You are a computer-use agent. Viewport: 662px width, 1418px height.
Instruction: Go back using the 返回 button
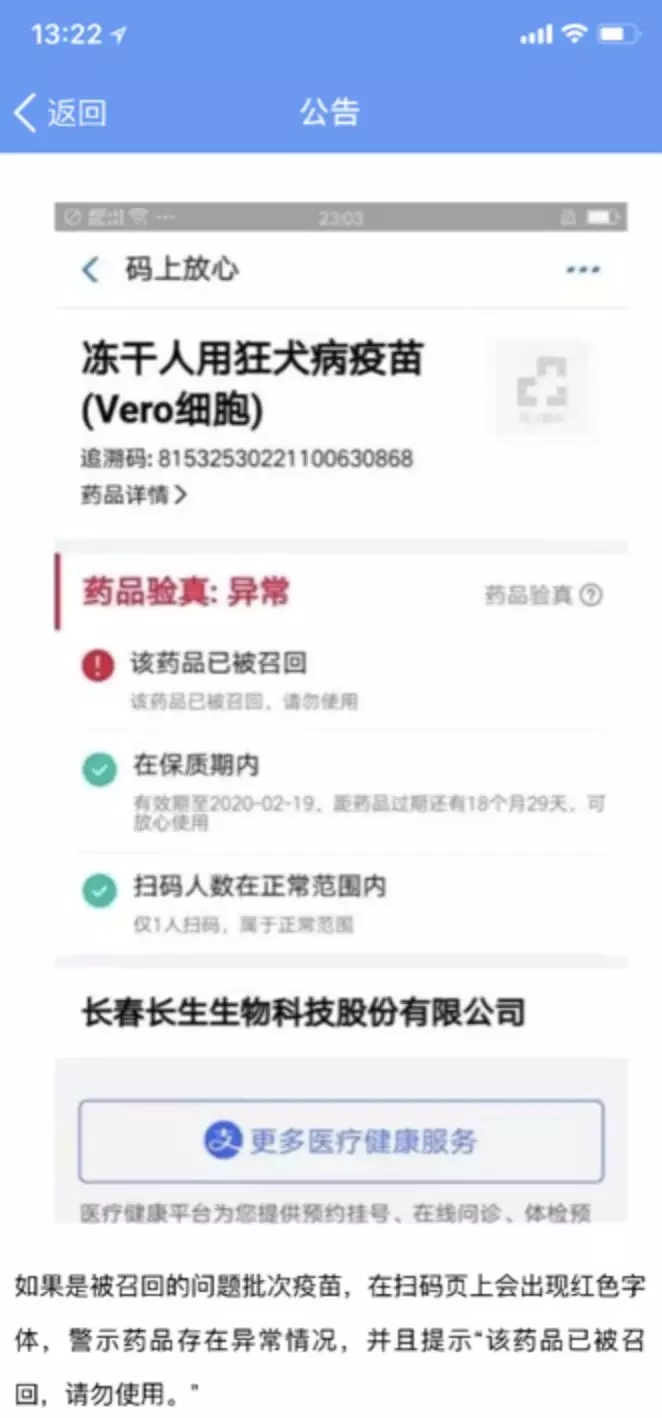(x=60, y=112)
